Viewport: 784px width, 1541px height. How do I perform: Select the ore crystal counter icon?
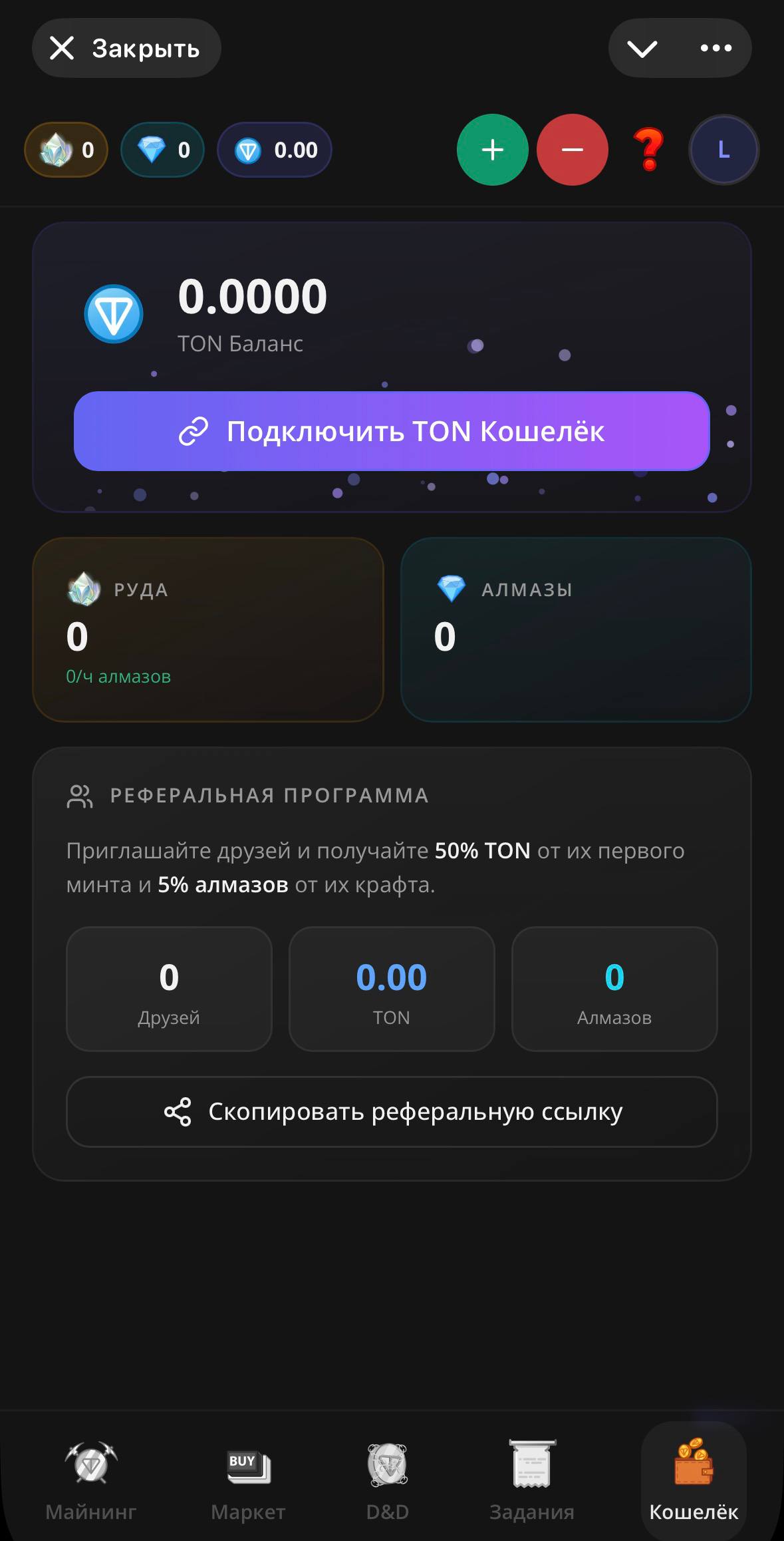(55, 149)
